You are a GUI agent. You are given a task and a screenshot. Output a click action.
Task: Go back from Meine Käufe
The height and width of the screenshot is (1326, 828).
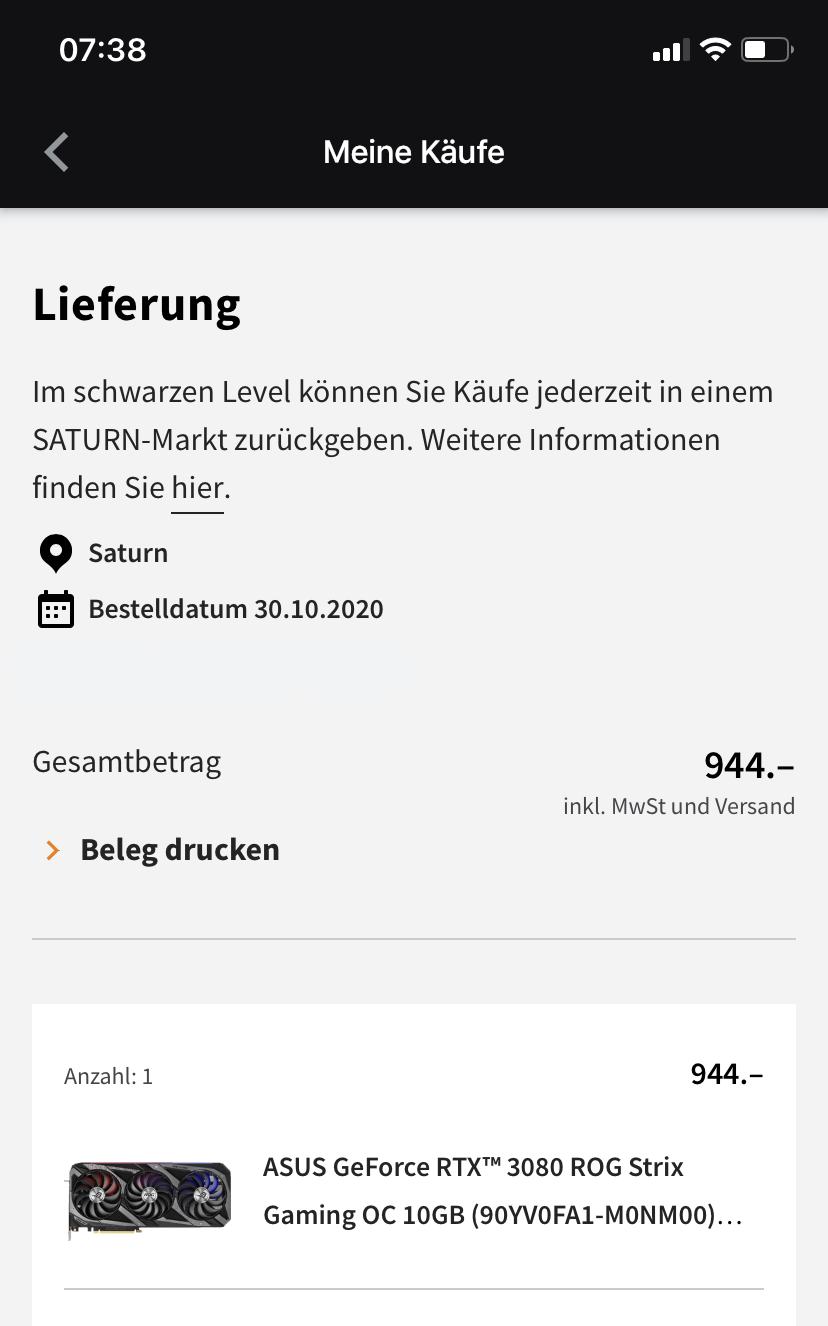pos(57,152)
